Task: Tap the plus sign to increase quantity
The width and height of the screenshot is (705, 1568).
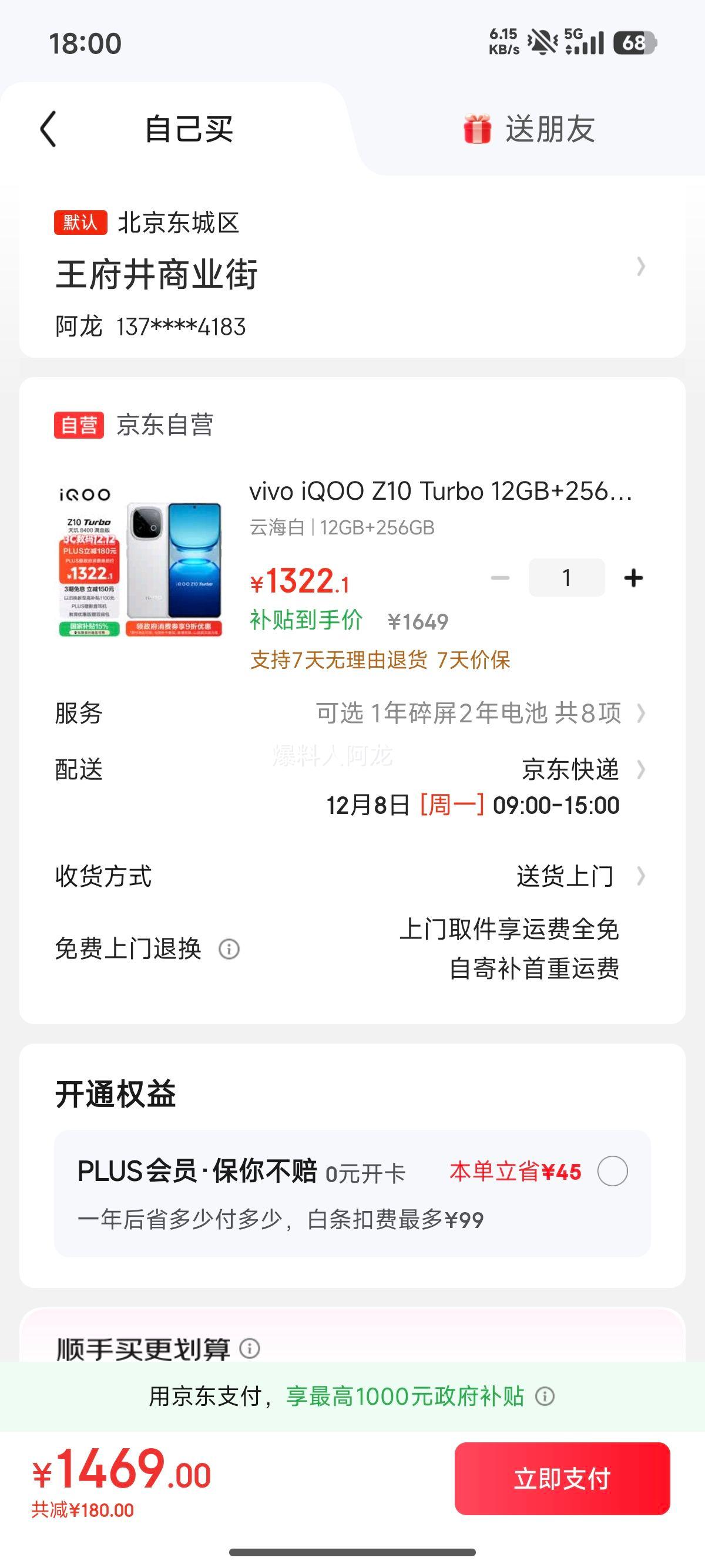Action: [633, 578]
